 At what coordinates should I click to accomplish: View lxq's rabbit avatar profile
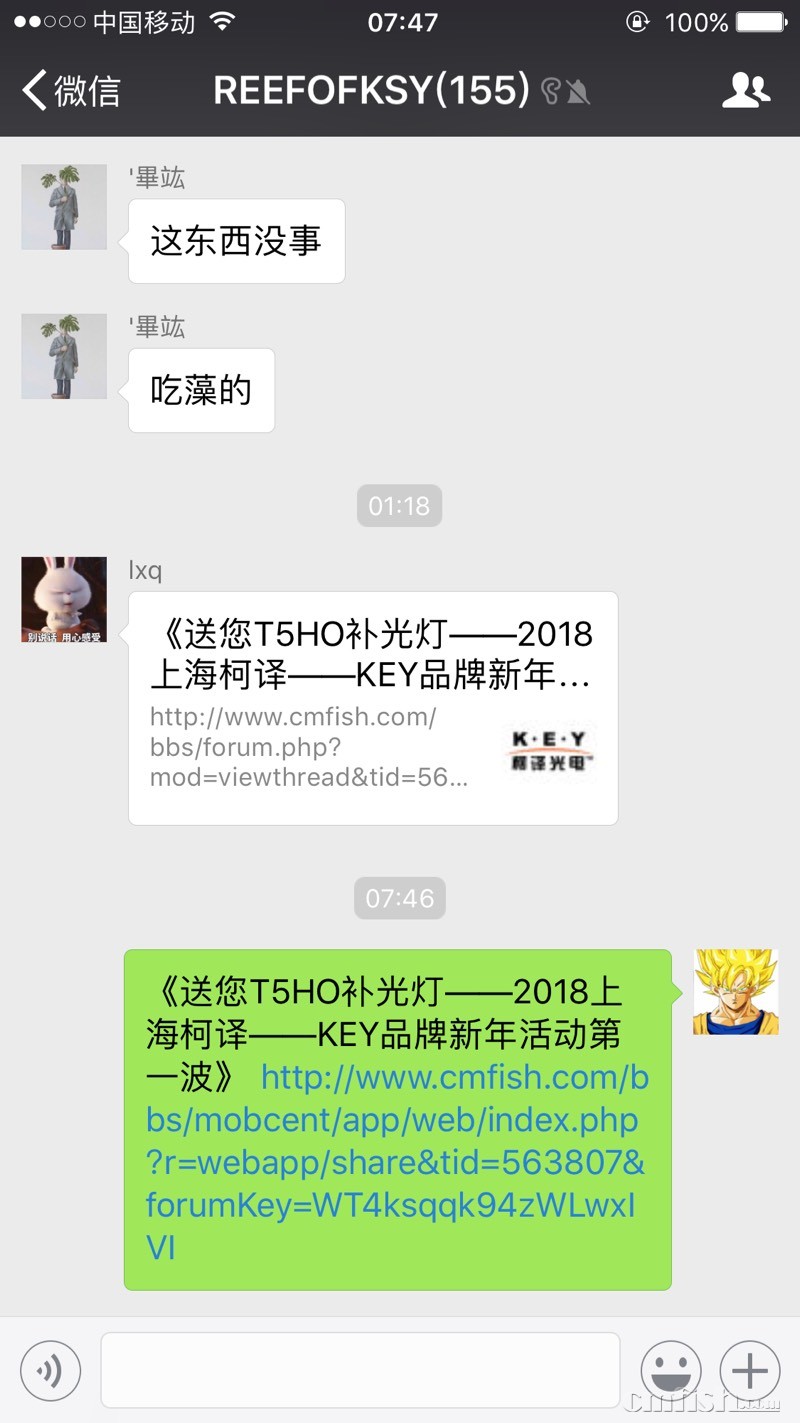click(x=64, y=599)
